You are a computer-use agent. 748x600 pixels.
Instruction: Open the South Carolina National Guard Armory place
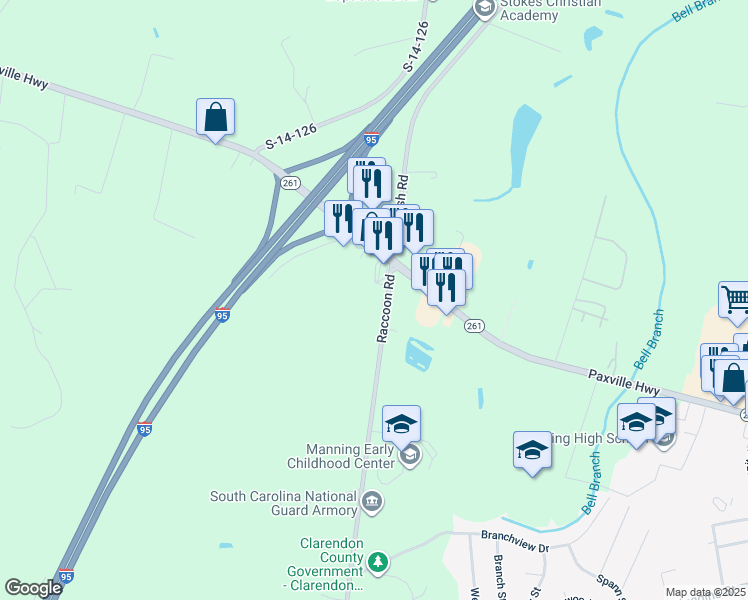coord(372,501)
